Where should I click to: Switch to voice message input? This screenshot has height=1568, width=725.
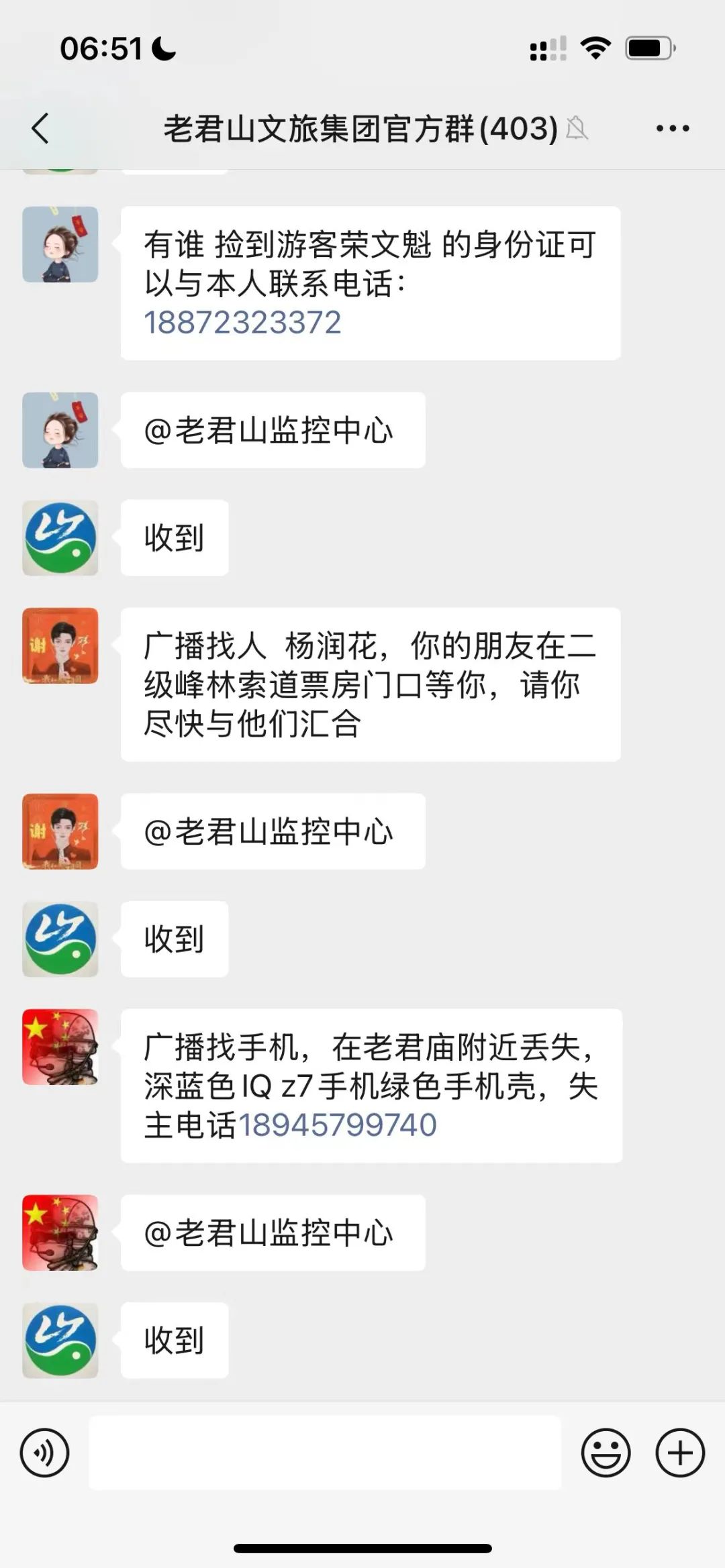tap(45, 1453)
